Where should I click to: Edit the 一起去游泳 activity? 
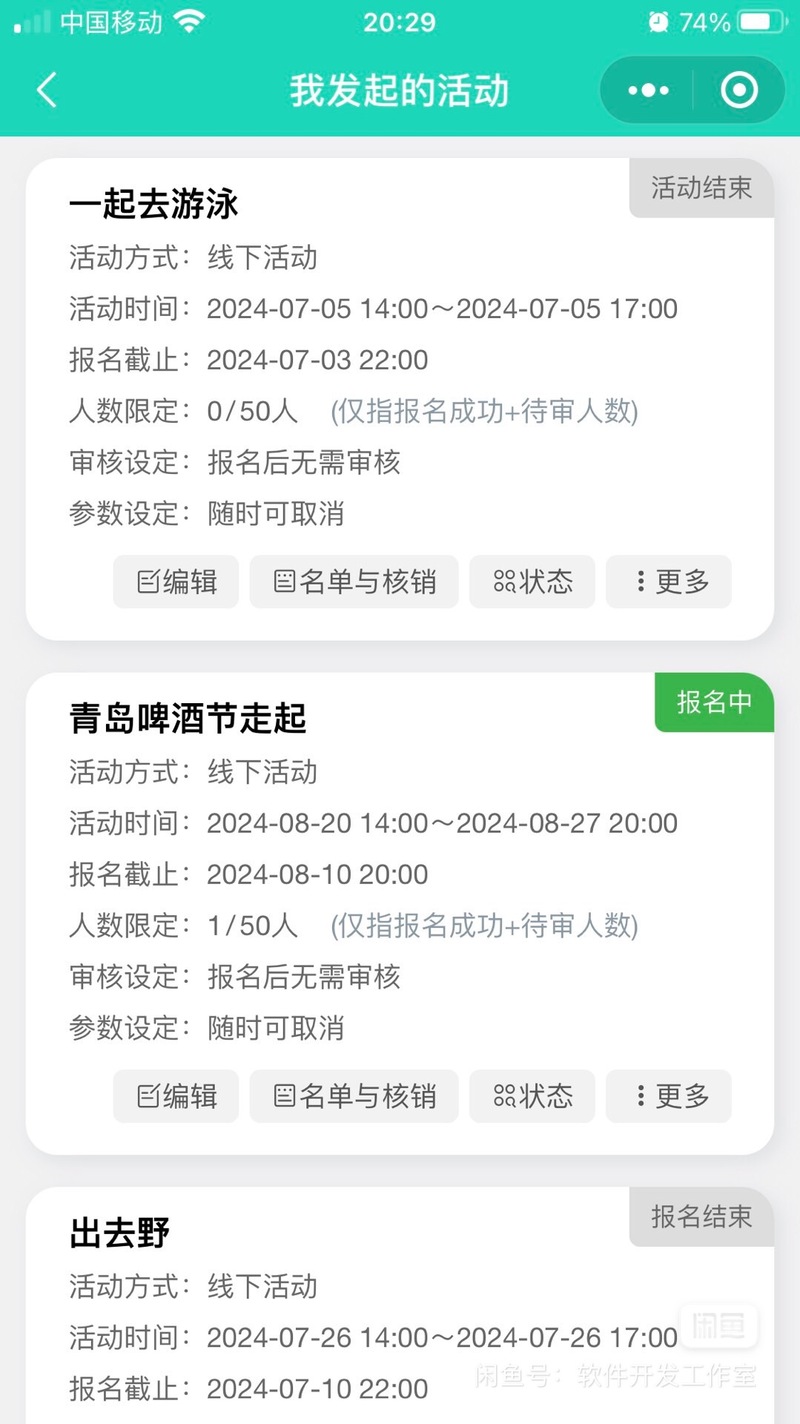tap(176, 581)
